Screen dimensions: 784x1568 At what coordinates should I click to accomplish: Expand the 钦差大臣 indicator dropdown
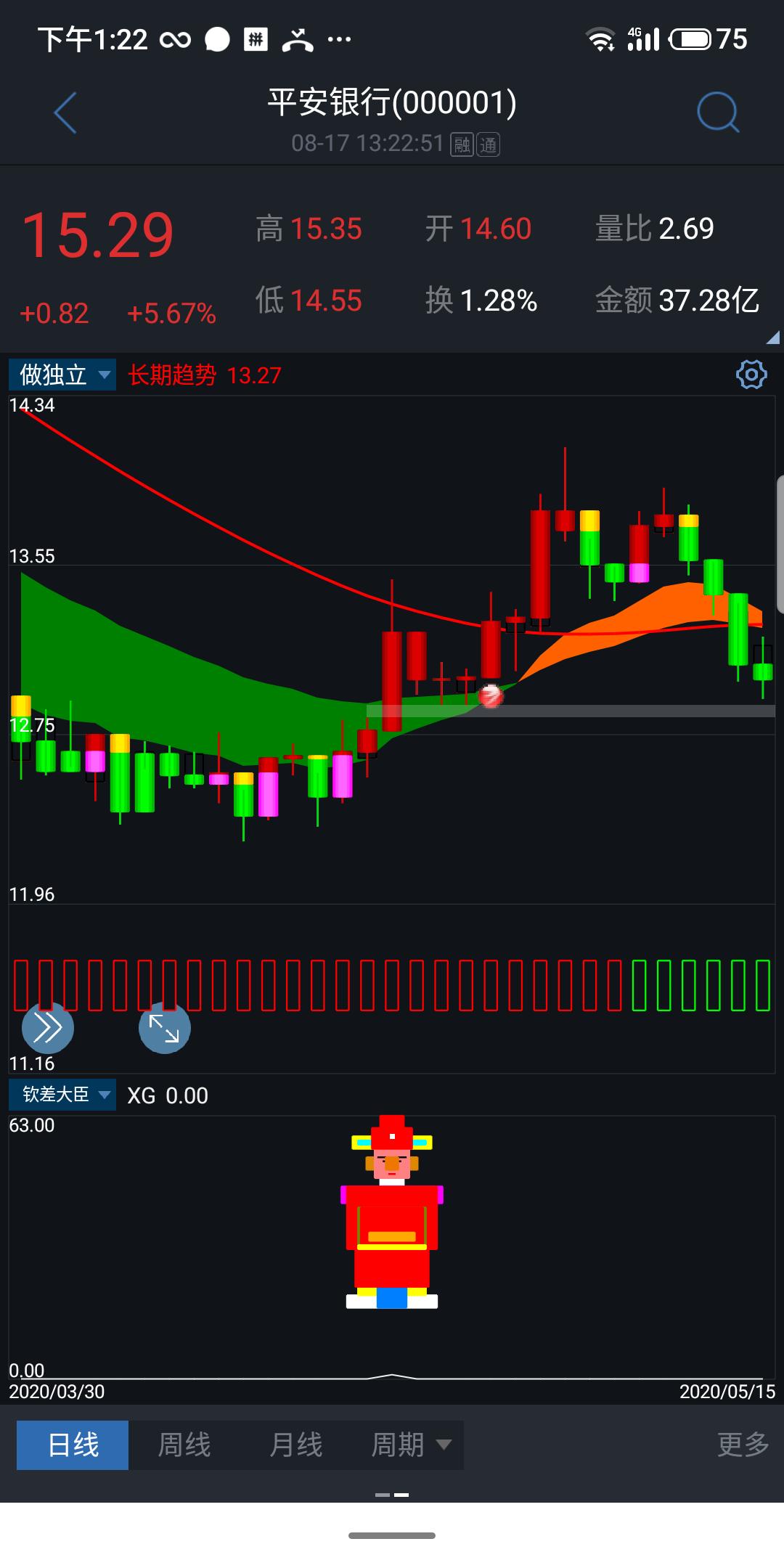pos(62,1094)
